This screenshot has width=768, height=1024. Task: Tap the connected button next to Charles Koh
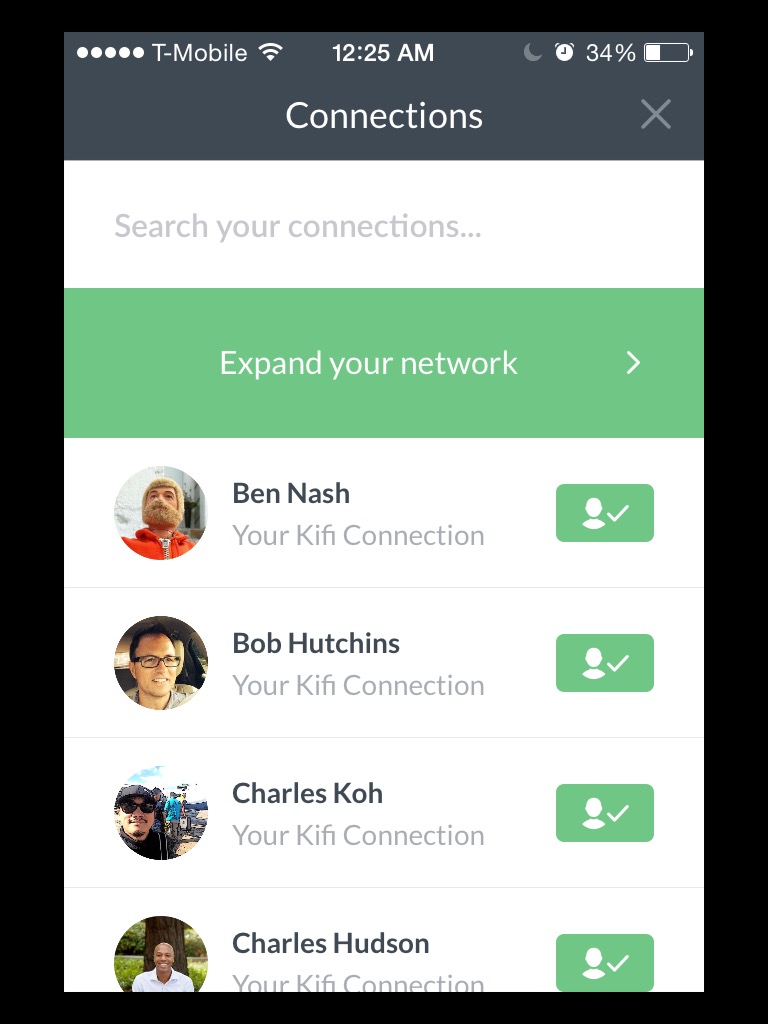coord(604,813)
